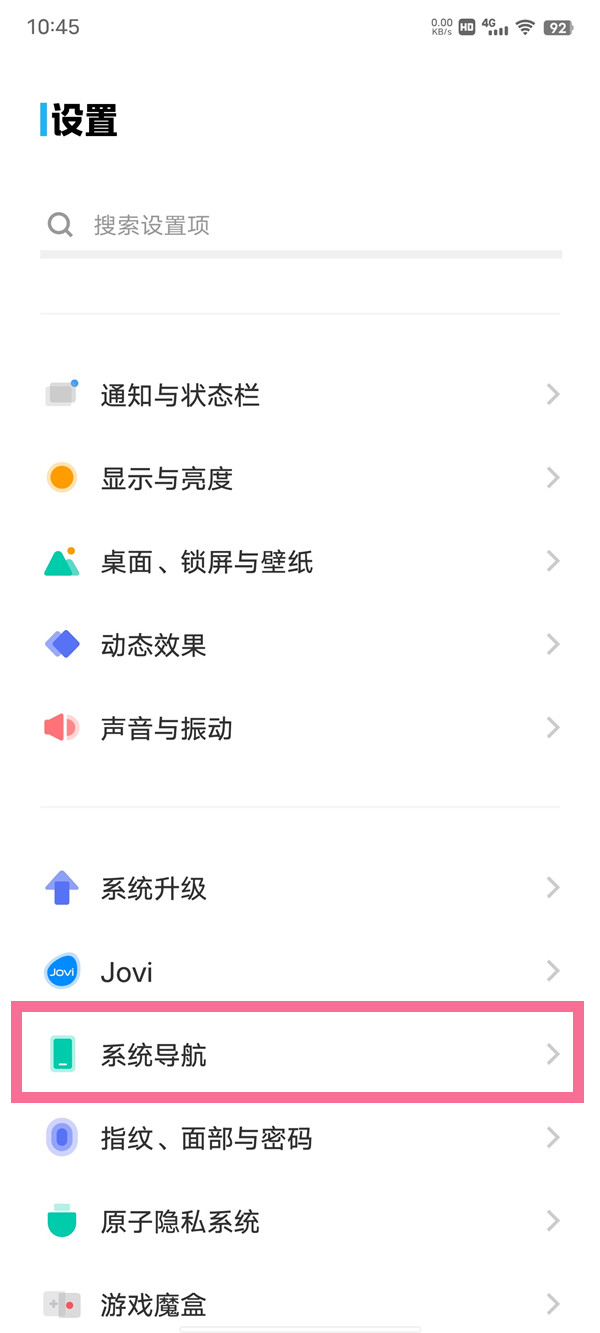Open the Jovi settings row
The image size is (600, 1333).
pyautogui.click(x=300, y=971)
